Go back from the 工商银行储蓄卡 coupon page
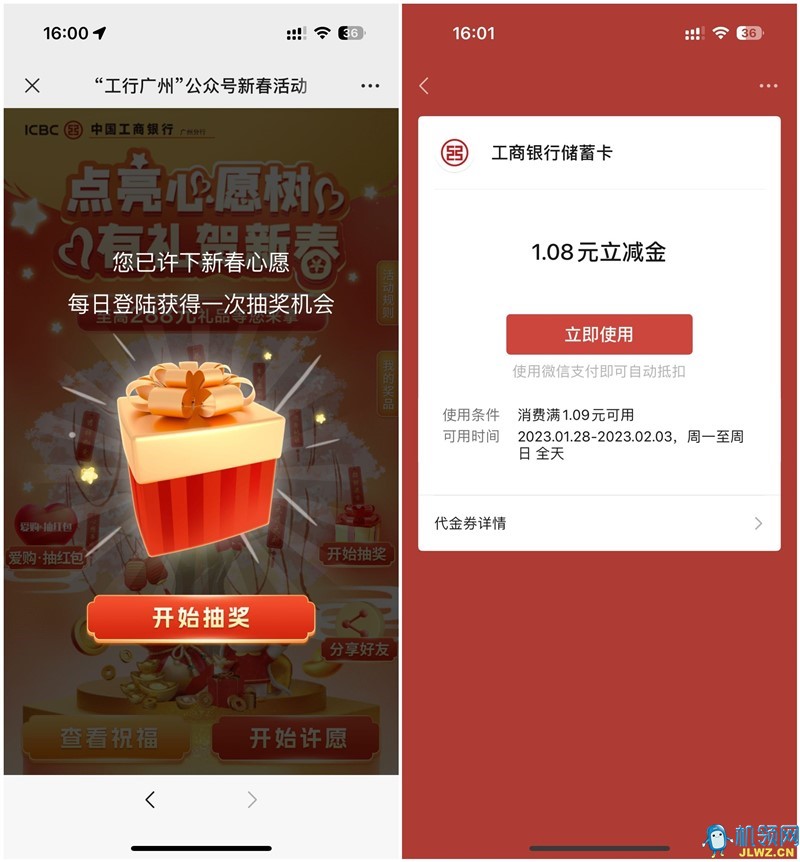This screenshot has width=800, height=862. click(x=424, y=86)
